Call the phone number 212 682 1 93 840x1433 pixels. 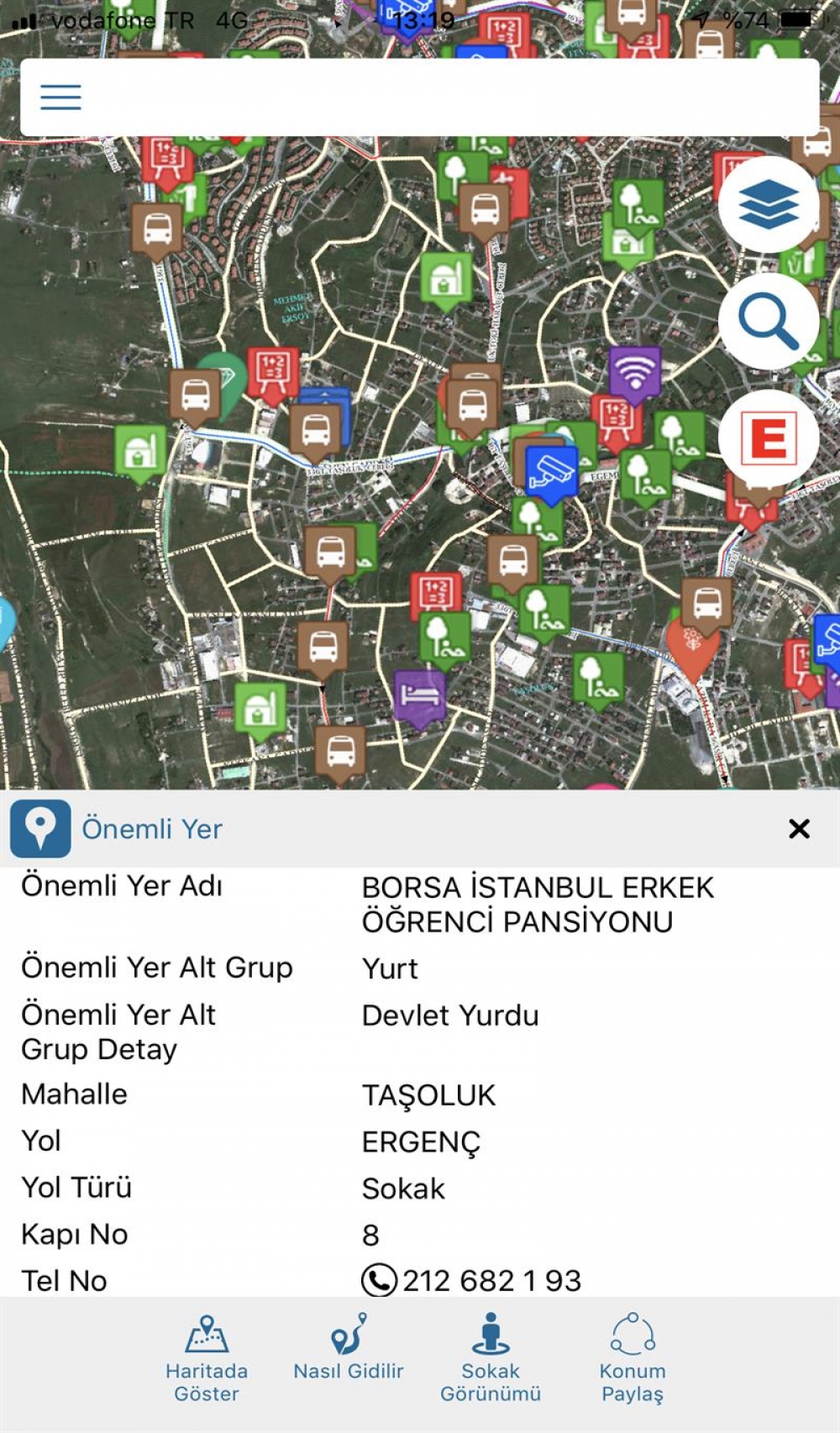pos(472,1280)
